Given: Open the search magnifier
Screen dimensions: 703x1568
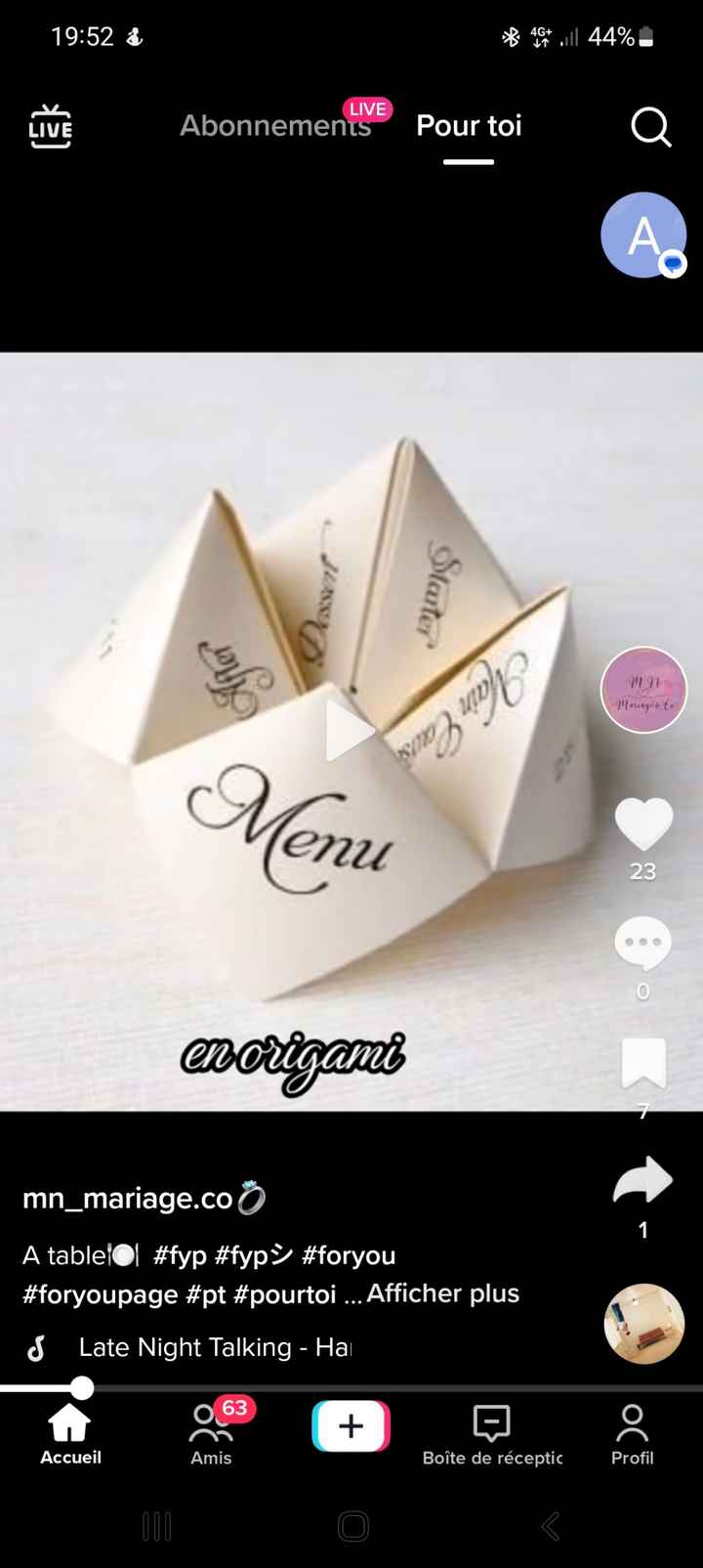Looking at the screenshot, I should (650, 127).
